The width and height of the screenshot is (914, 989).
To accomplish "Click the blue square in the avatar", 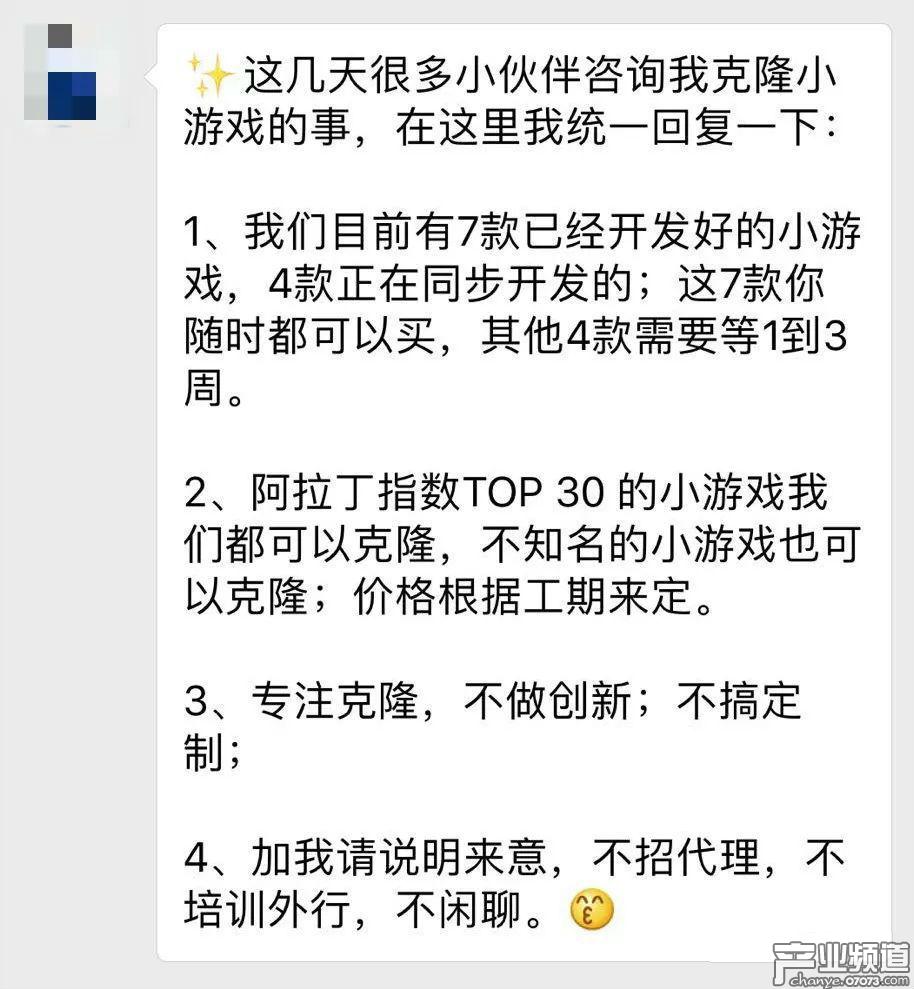I will point(70,97).
